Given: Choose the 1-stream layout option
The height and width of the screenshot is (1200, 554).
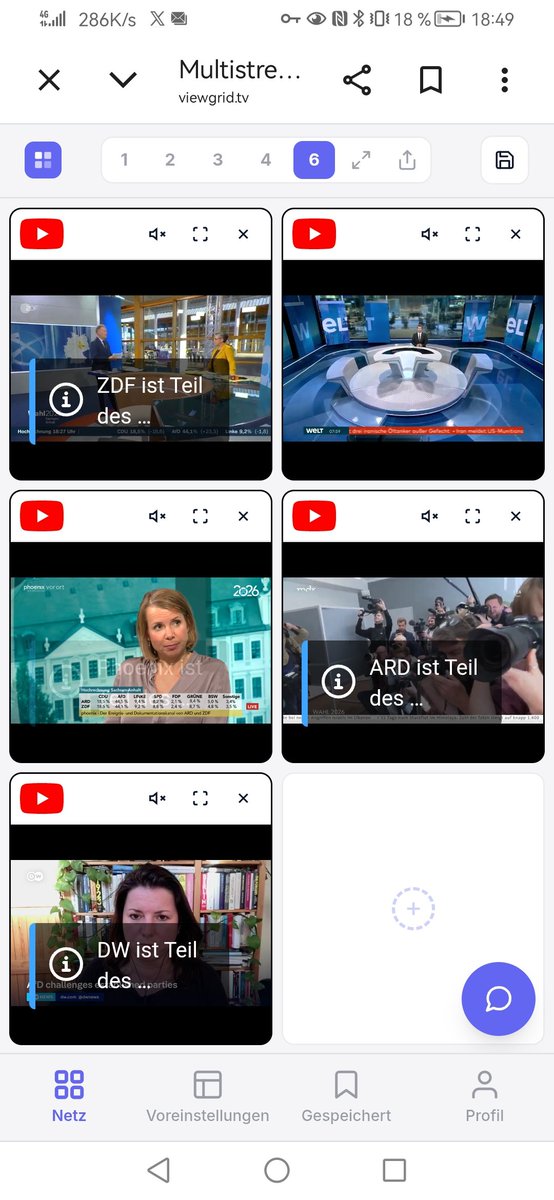Looking at the screenshot, I should pyautogui.click(x=124, y=160).
